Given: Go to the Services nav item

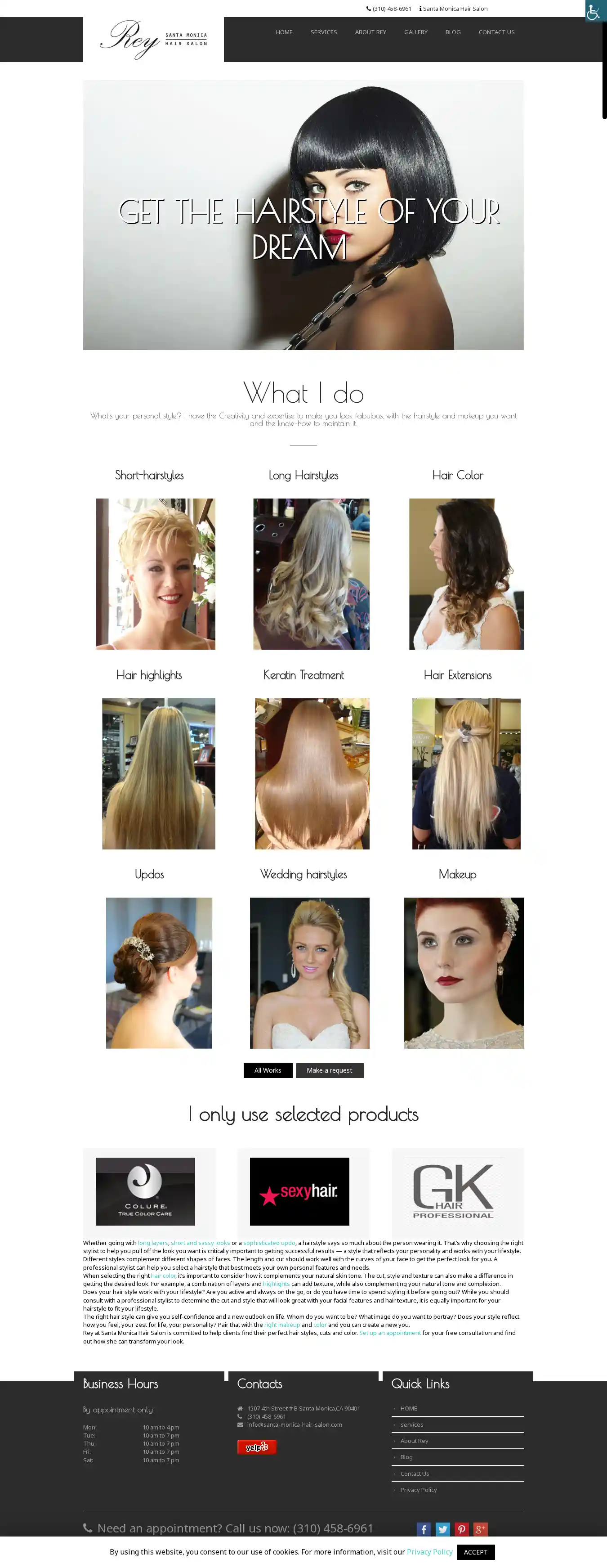Looking at the screenshot, I should (324, 32).
